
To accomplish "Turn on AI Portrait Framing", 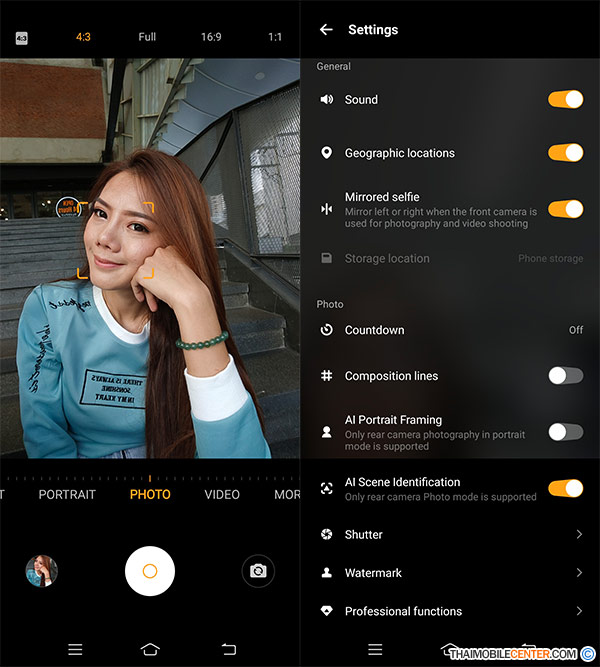I will point(565,432).
